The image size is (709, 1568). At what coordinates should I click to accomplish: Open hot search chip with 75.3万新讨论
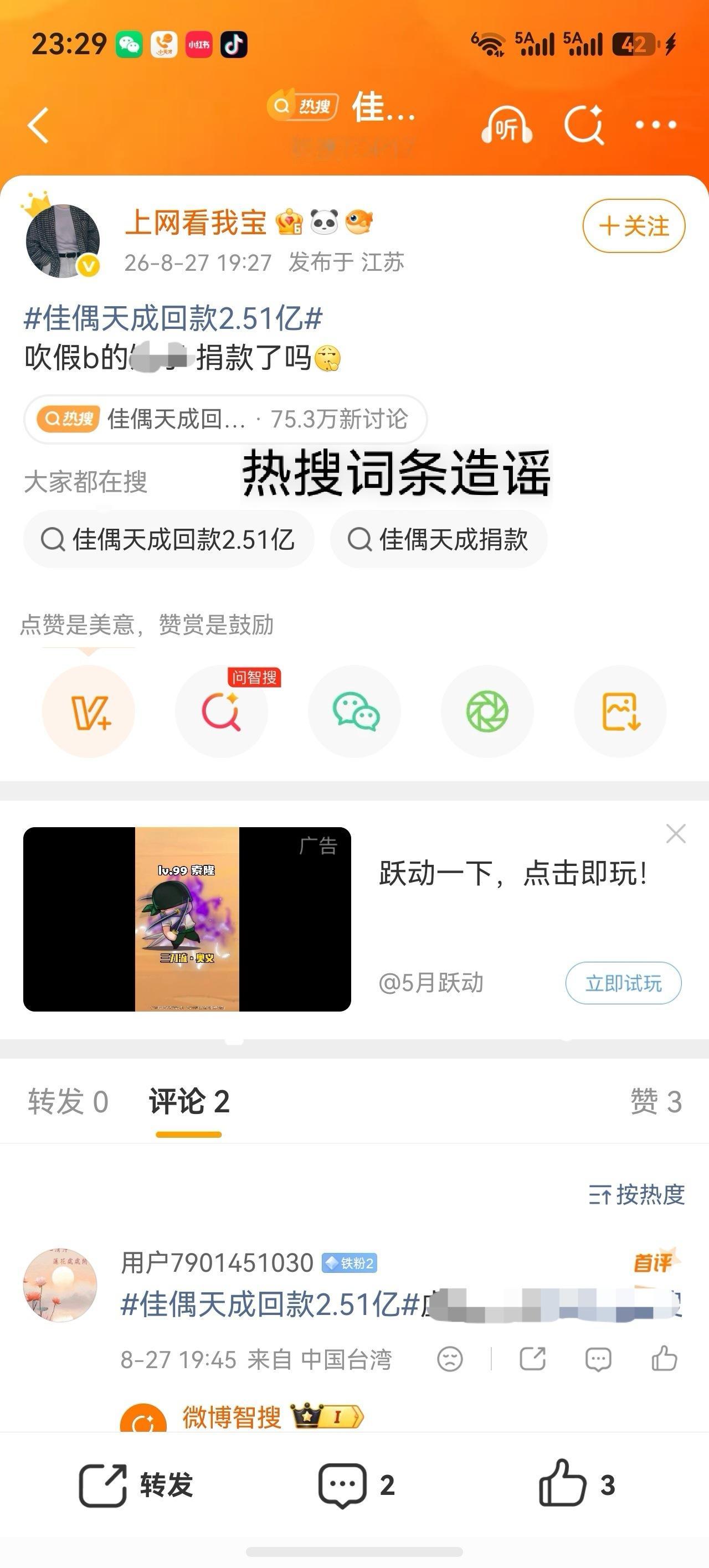(x=225, y=419)
